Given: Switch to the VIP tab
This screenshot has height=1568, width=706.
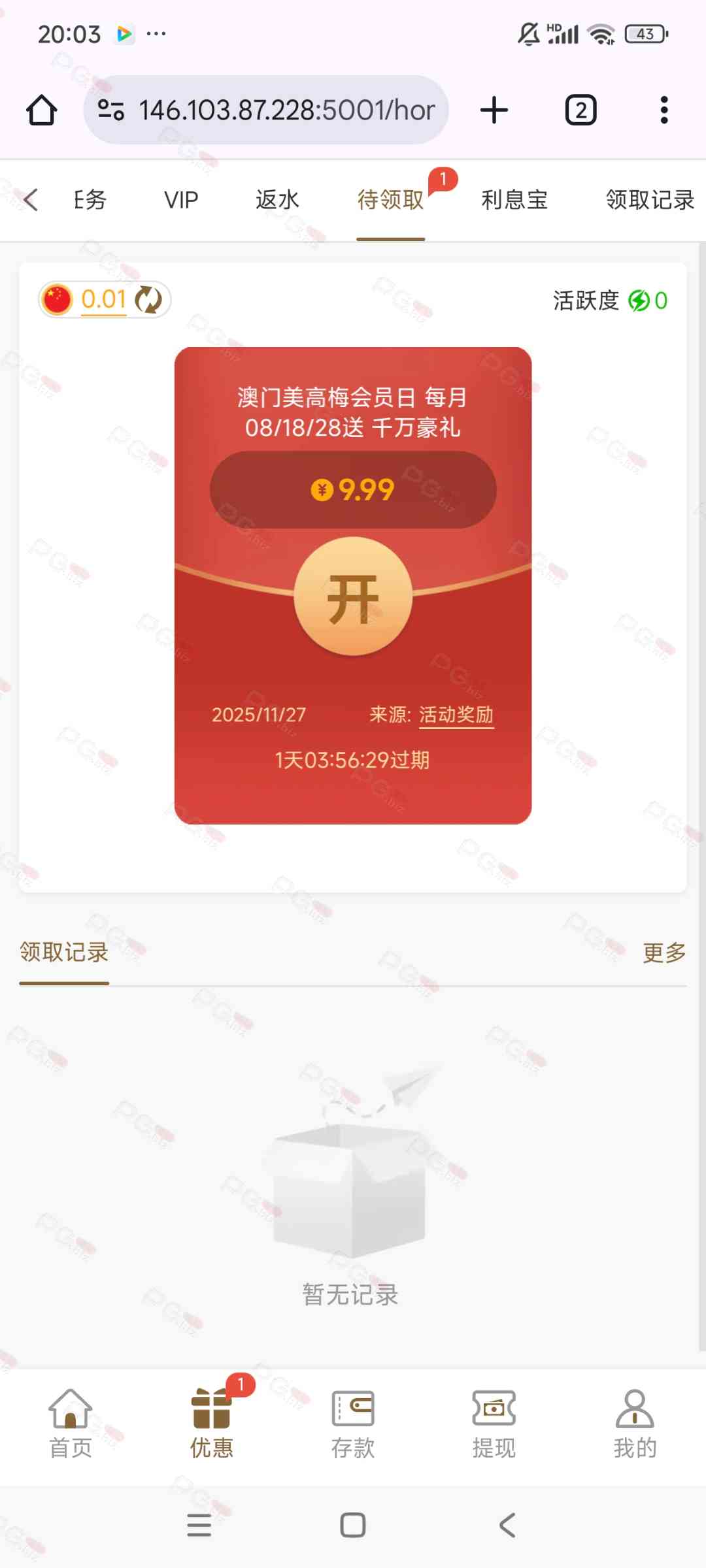Looking at the screenshot, I should tap(181, 200).
